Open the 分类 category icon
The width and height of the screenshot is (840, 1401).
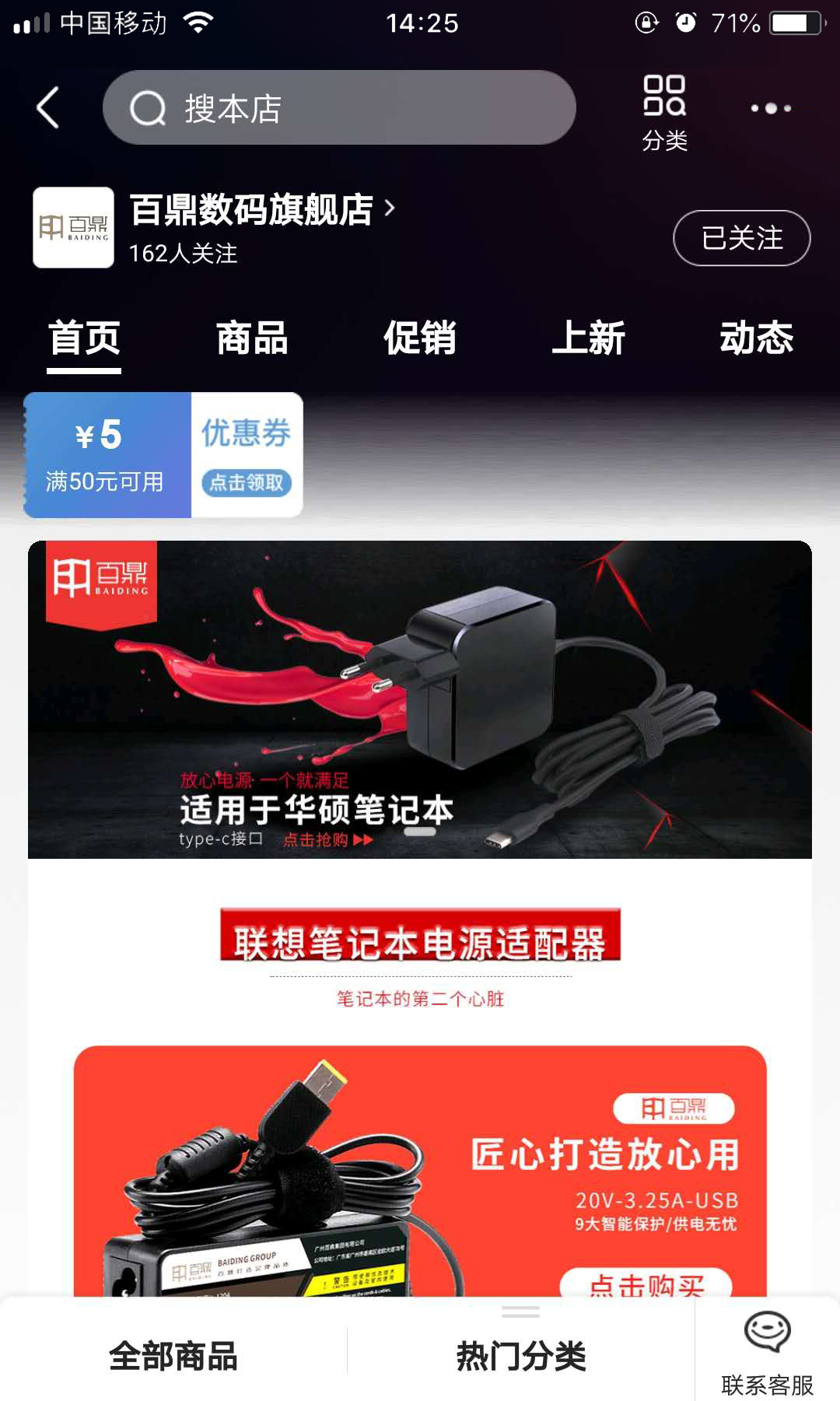[664, 114]
